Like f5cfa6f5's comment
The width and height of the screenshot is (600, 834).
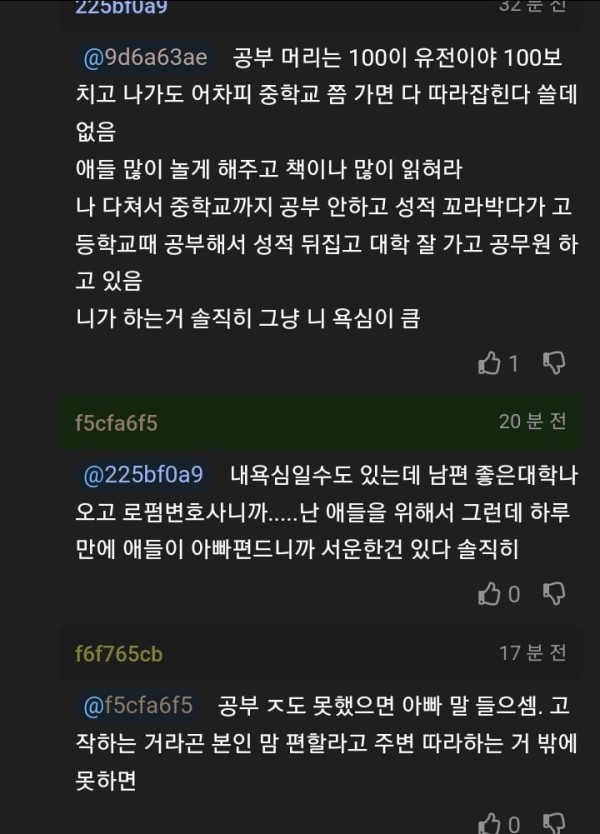click(x=490, y=594)
